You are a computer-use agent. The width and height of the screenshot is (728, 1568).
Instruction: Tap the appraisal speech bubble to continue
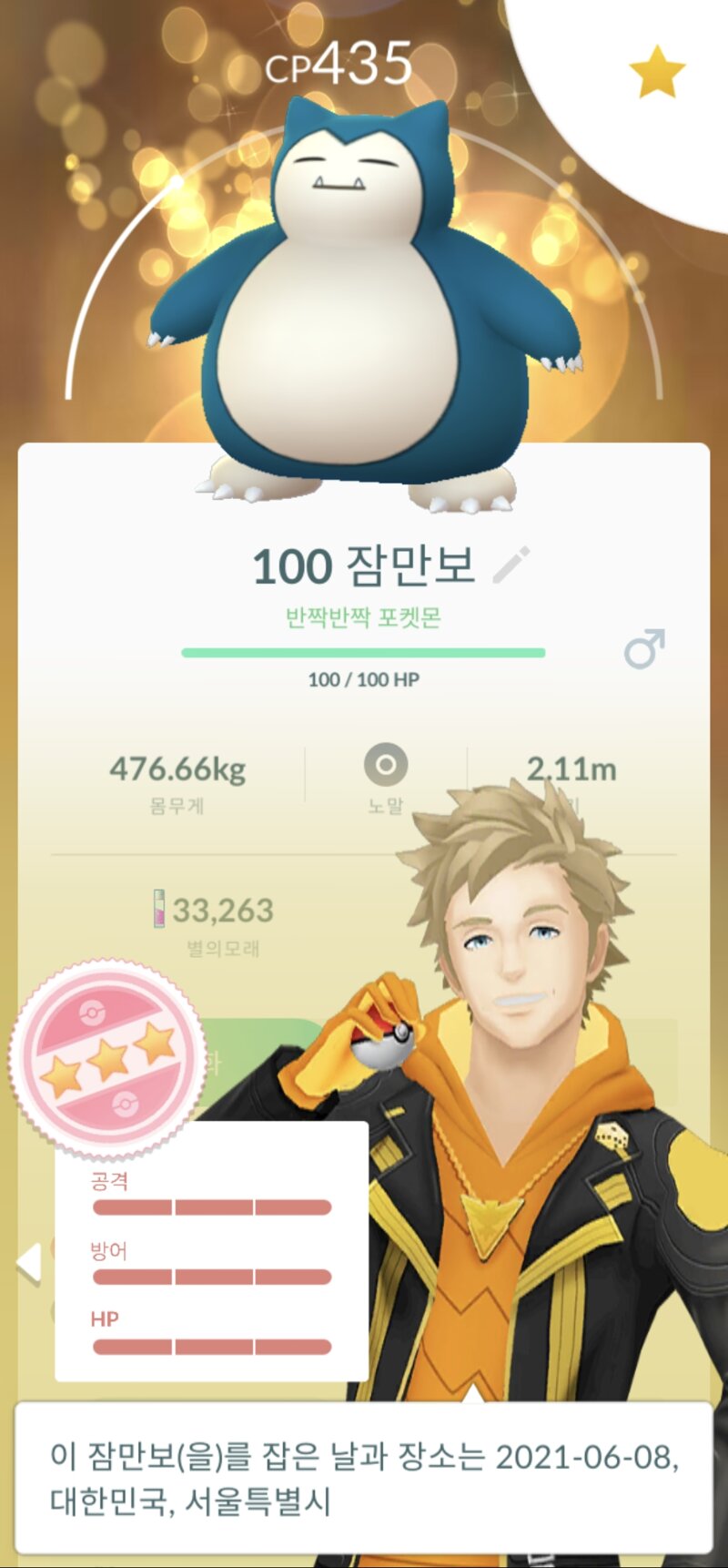coord(364,1477)
